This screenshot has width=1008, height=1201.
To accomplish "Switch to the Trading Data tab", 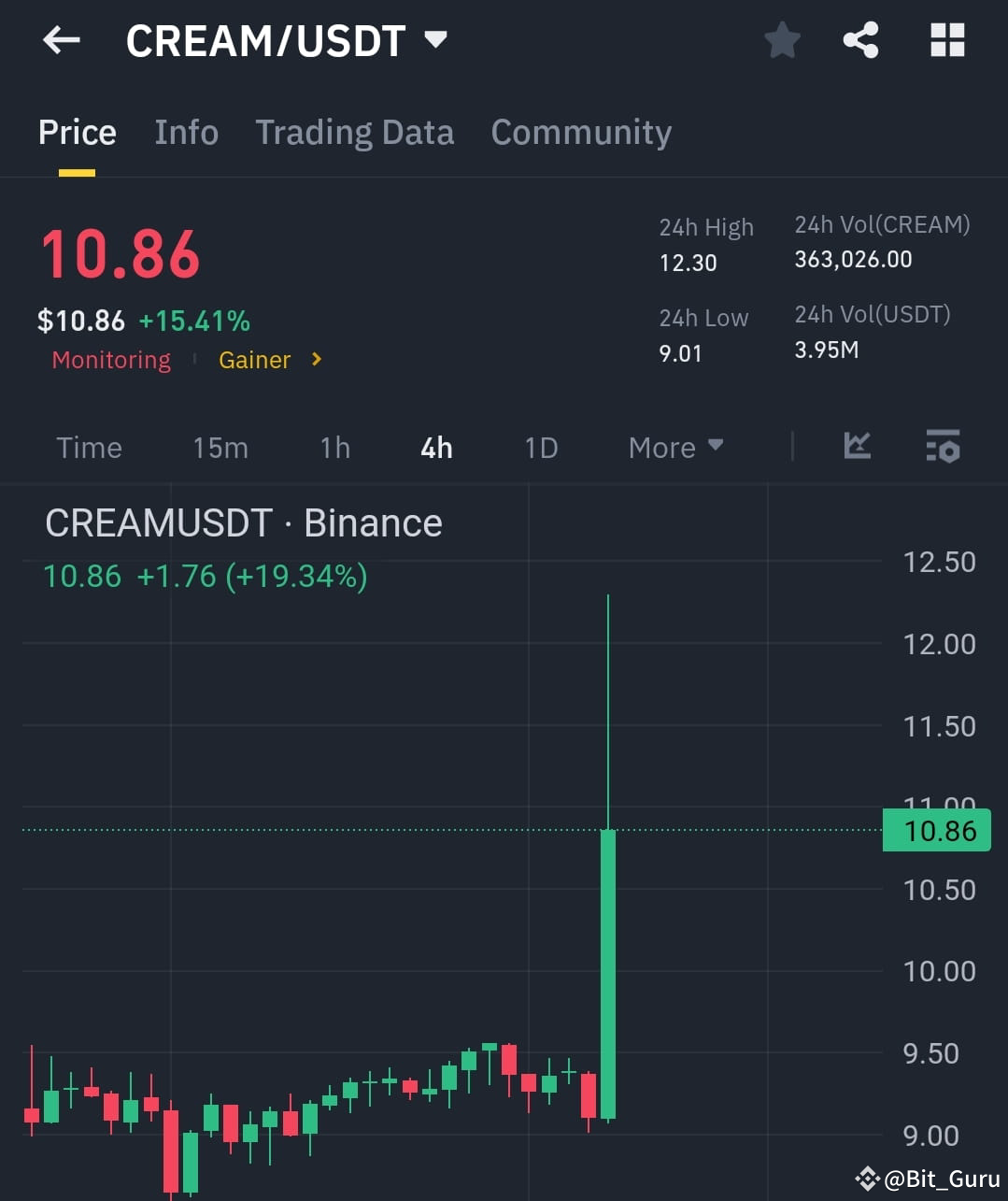I will 354,133.
